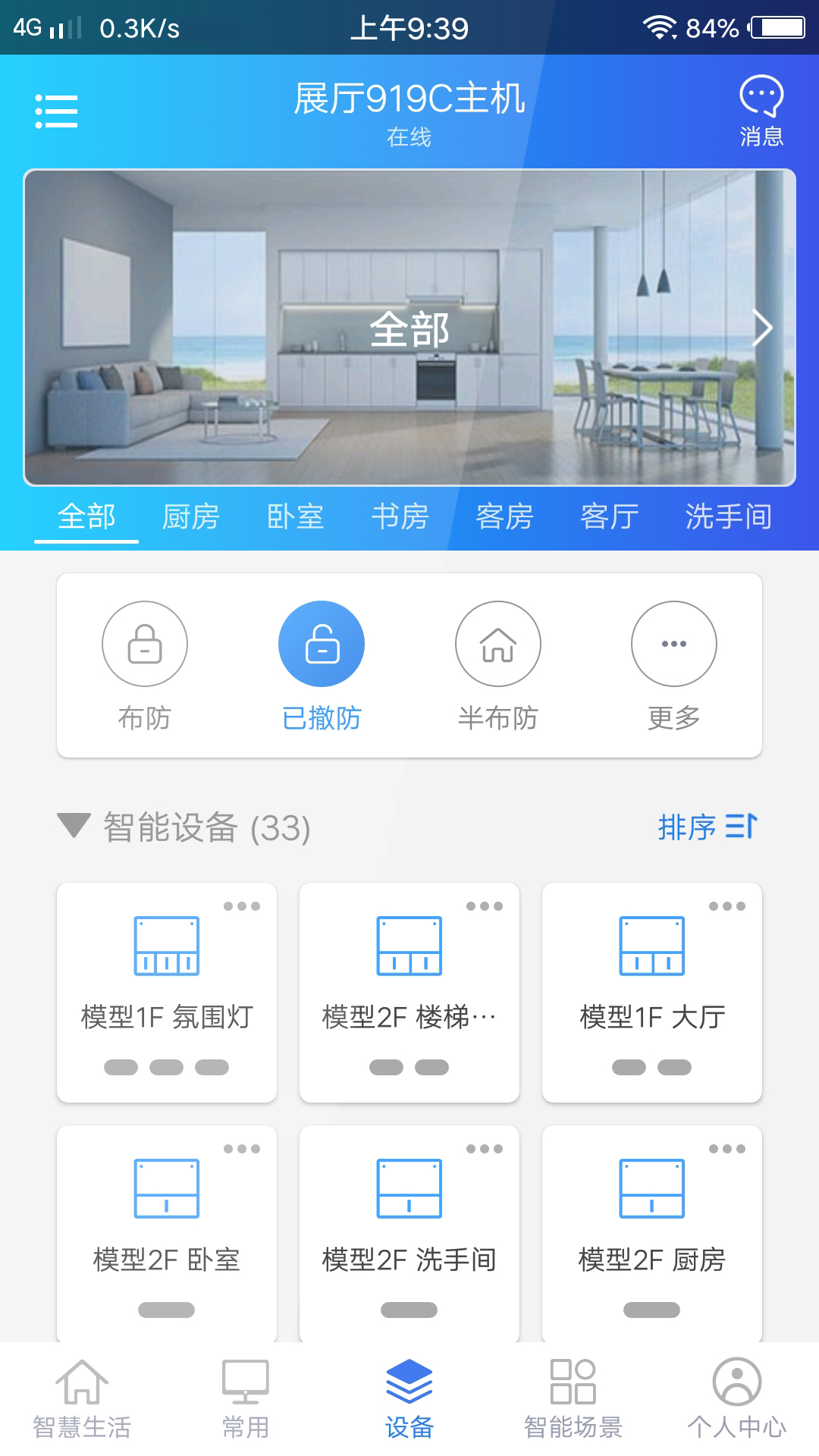Tap the 半布防 (half-arm) house icon

(x=497, y=644)
